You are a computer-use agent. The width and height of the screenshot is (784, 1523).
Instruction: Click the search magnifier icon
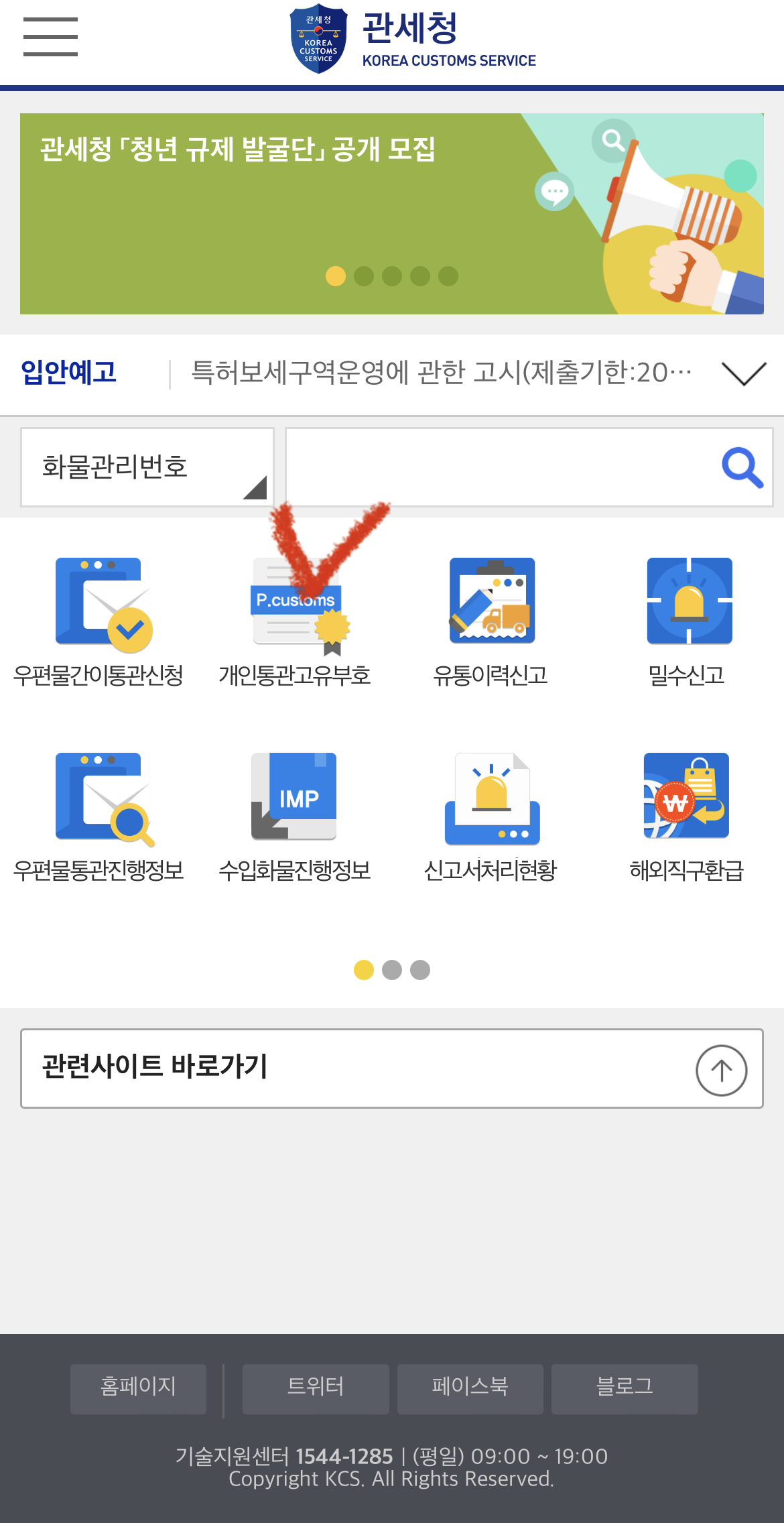tap(742, 467)
